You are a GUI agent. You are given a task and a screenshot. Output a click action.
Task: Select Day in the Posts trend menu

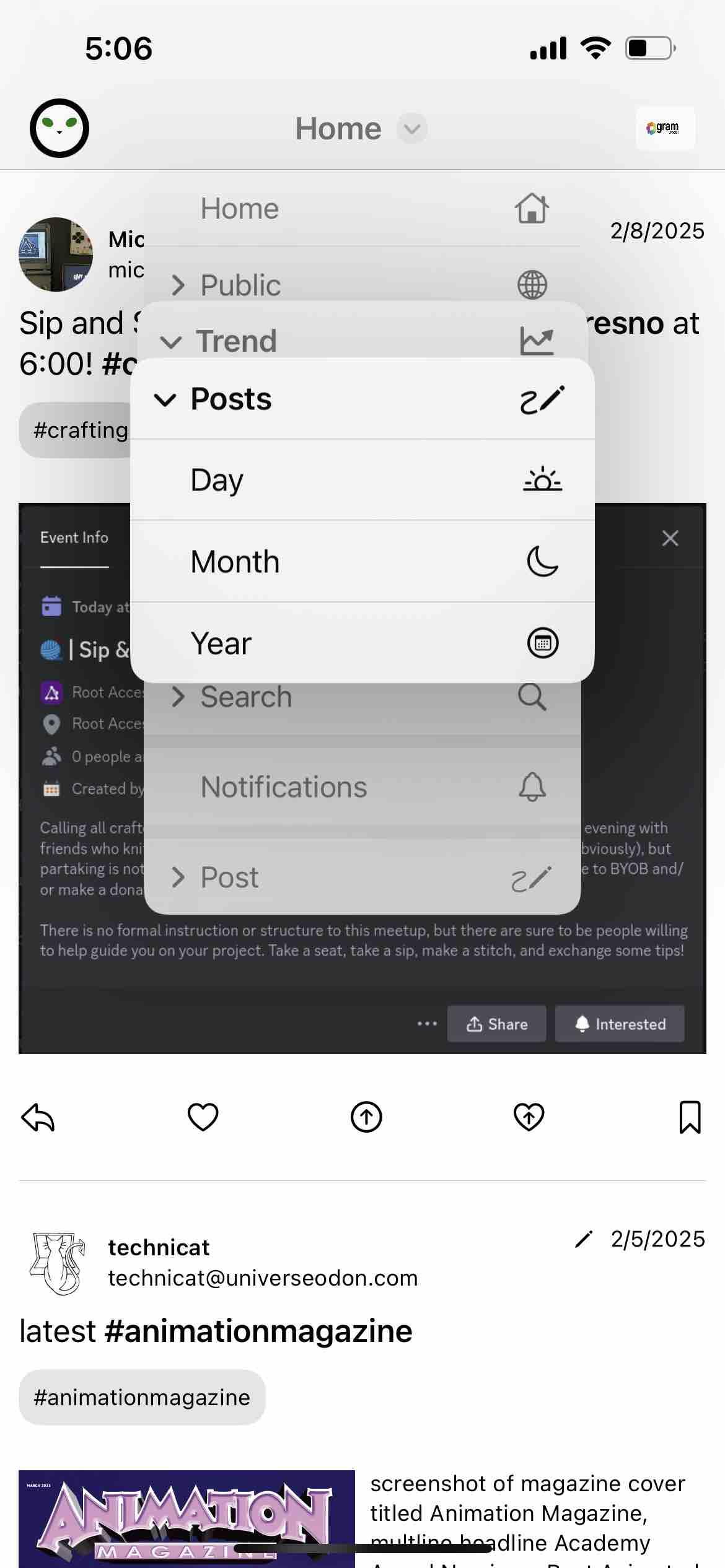pos(362,480)
